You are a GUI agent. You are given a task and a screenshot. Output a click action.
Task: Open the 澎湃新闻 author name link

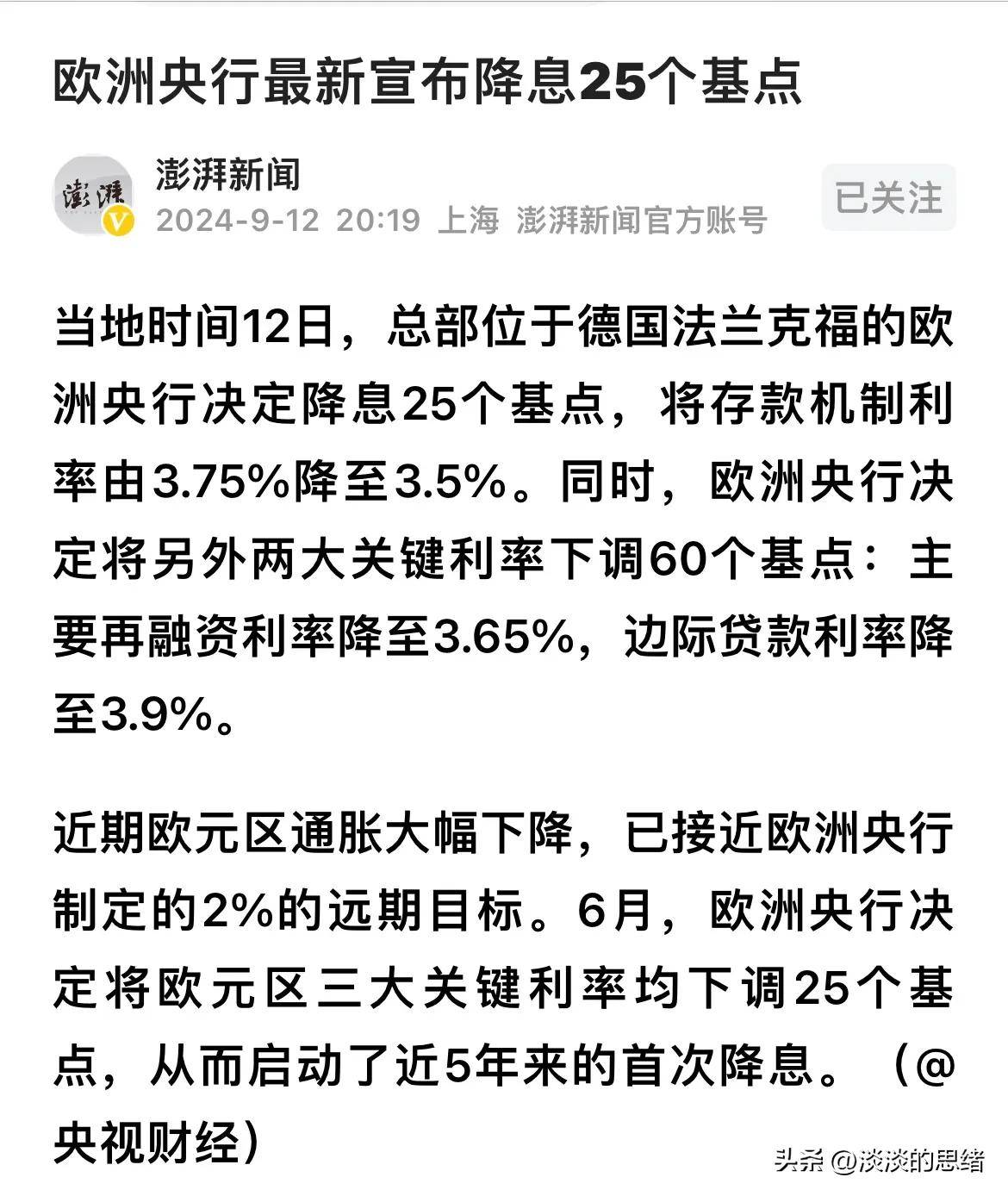pyautogui.click(x=227, y=175)
